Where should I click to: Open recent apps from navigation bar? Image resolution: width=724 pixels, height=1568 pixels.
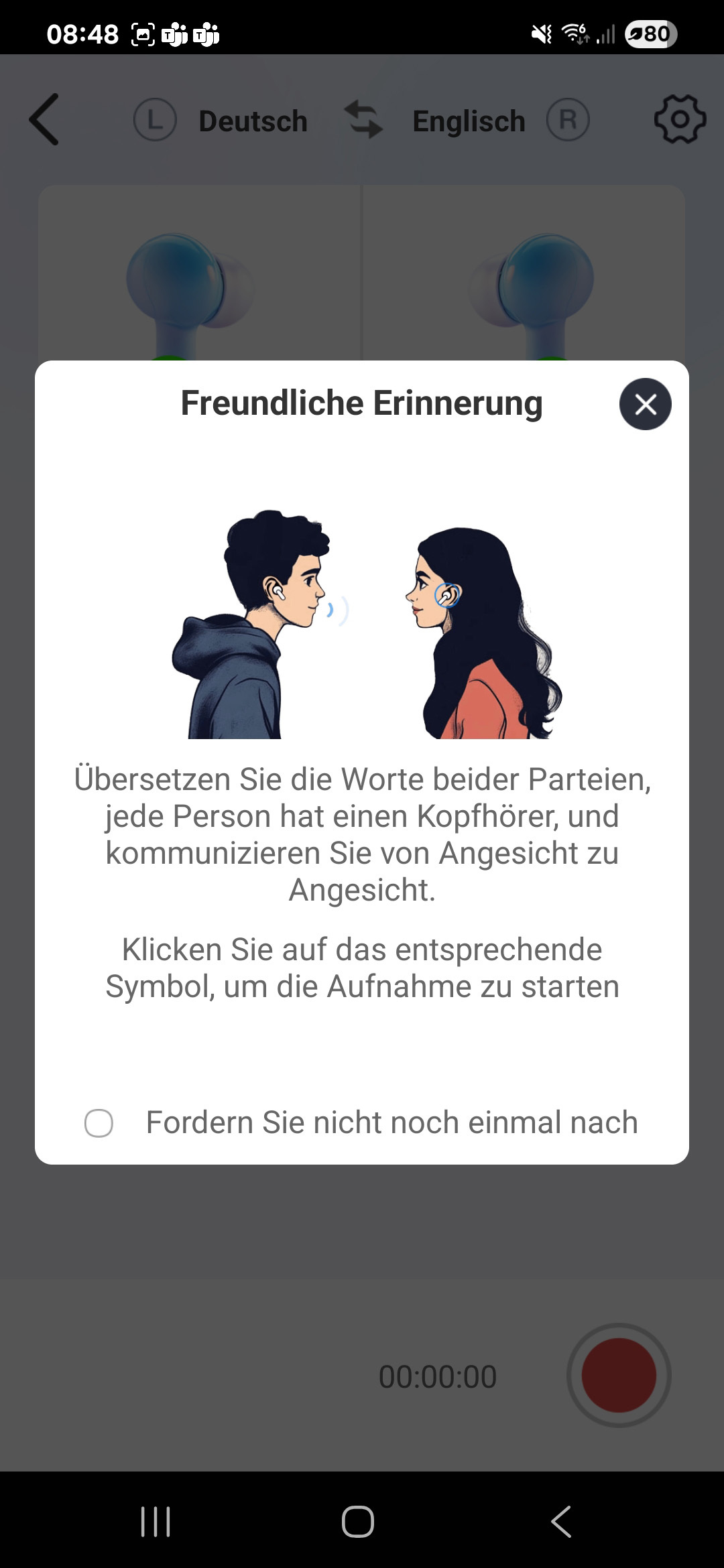pyautogui.click(x=156, y=1521)
